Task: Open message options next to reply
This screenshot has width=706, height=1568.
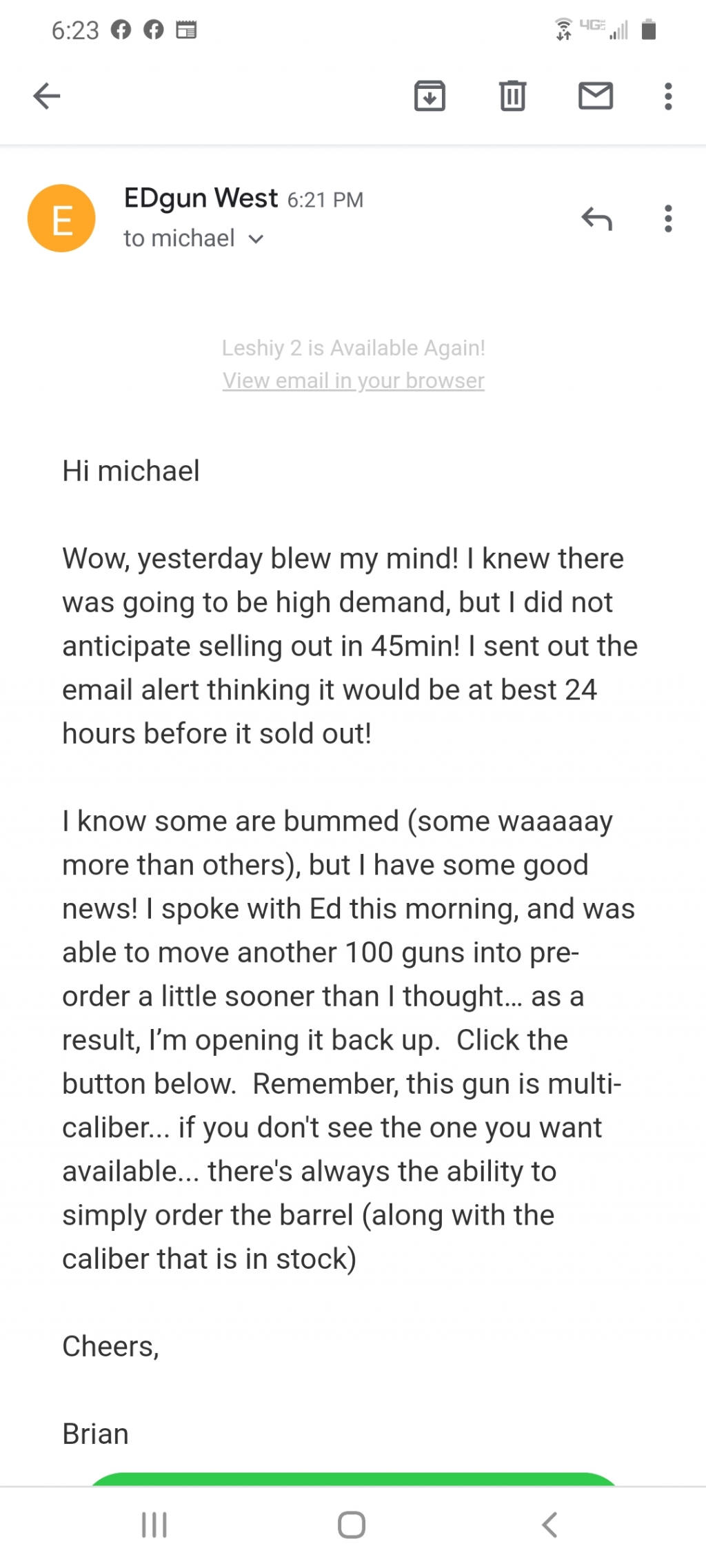Action: (667, 218)
